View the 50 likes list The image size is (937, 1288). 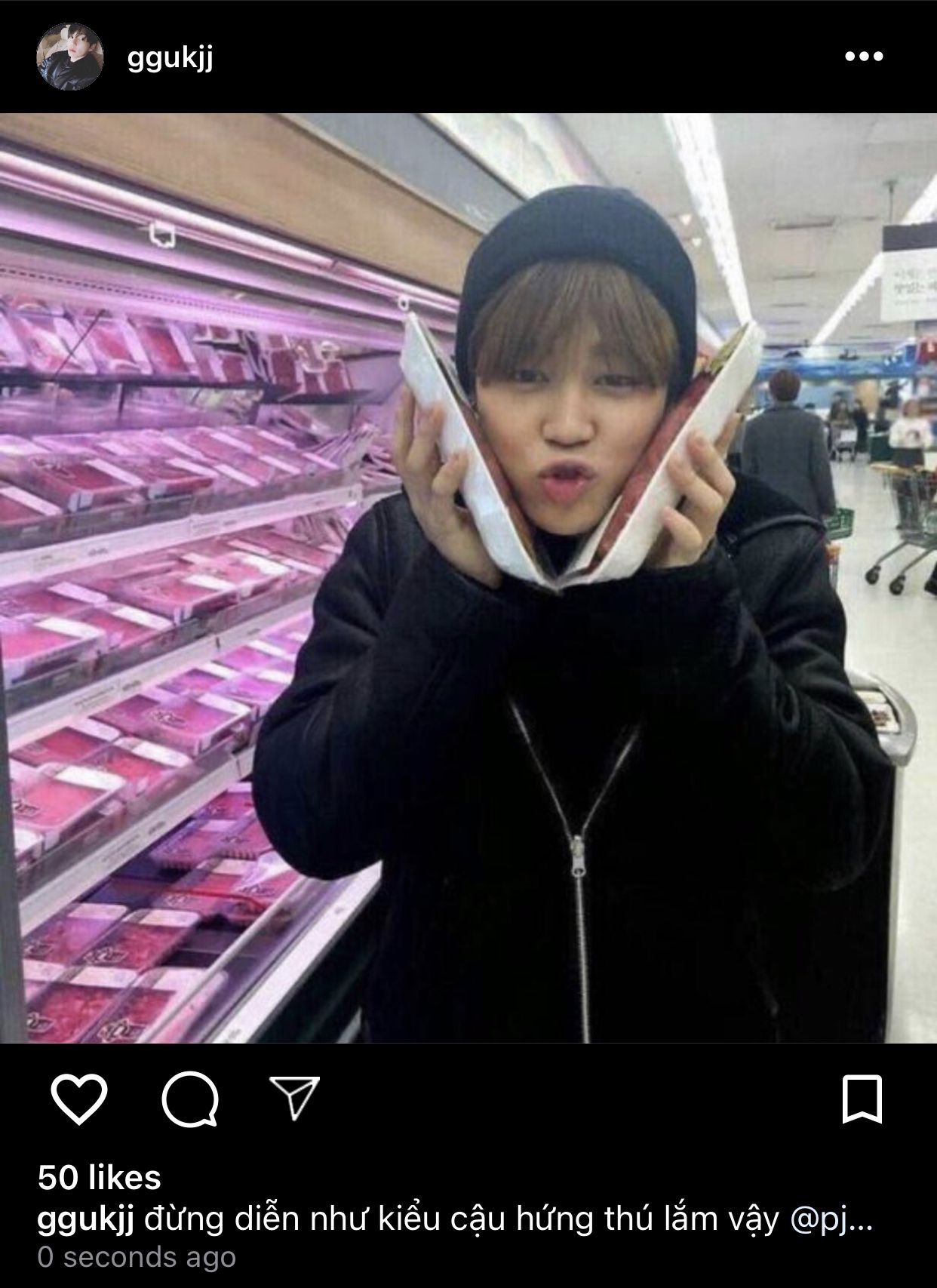[x=100, y=1178]
